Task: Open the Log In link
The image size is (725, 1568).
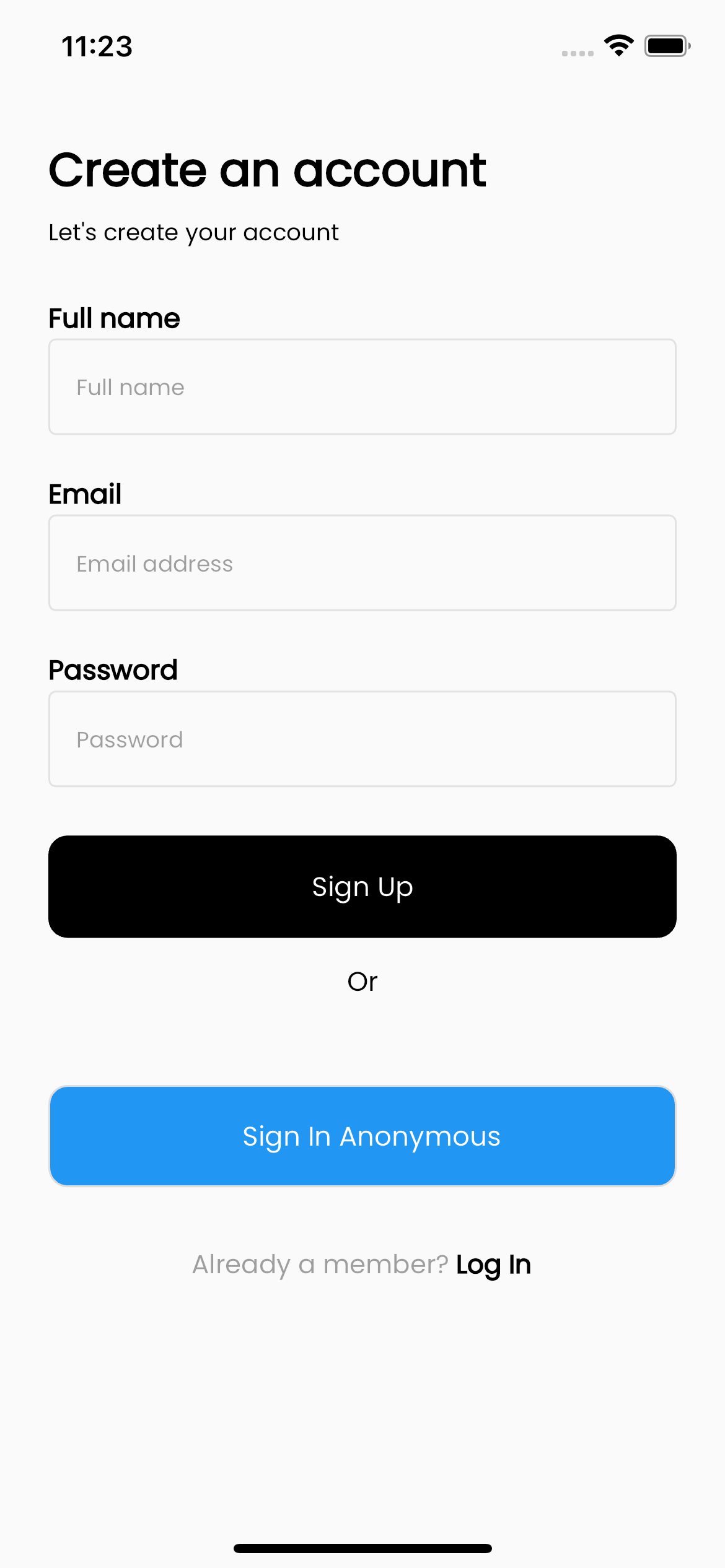Action: (493, 1264)
